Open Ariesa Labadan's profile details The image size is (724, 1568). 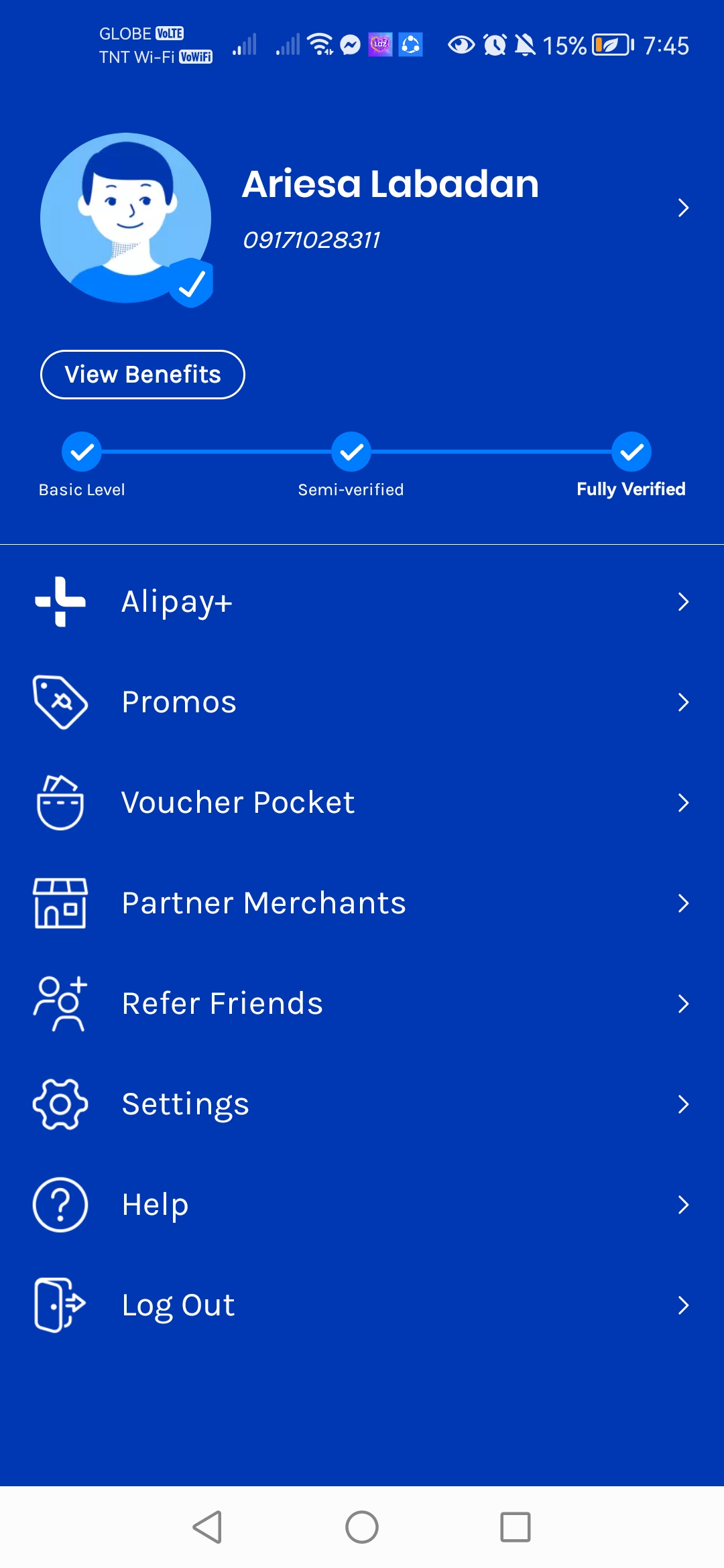[x=682, y=208]
